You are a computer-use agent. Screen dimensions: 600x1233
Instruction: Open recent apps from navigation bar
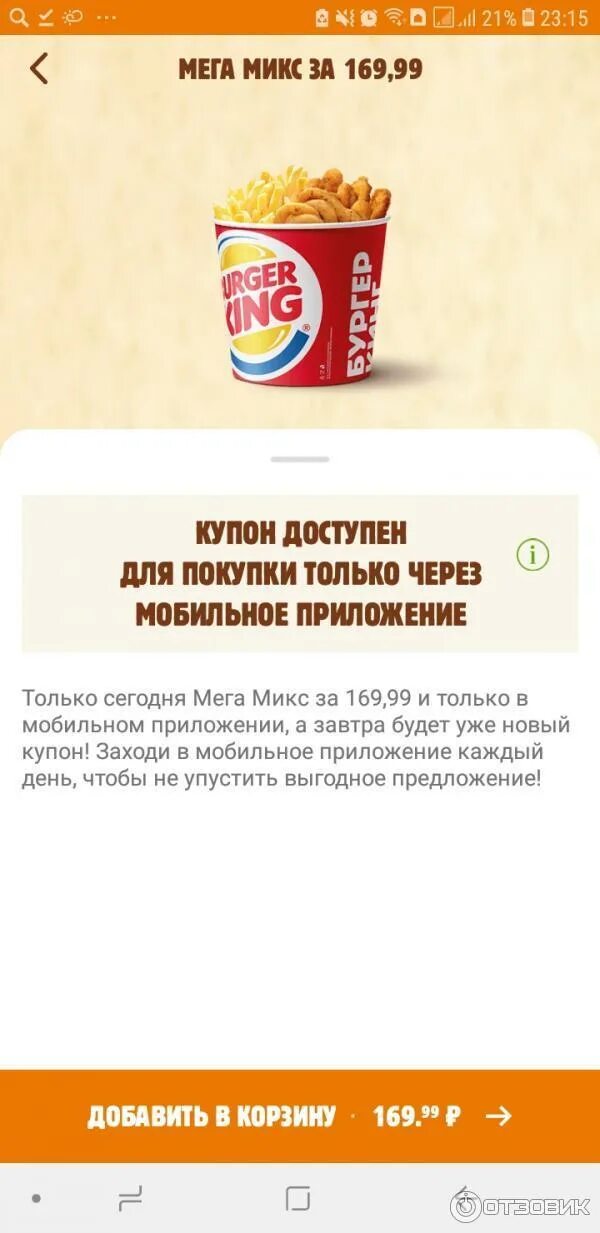click(x=130, y=1198)
